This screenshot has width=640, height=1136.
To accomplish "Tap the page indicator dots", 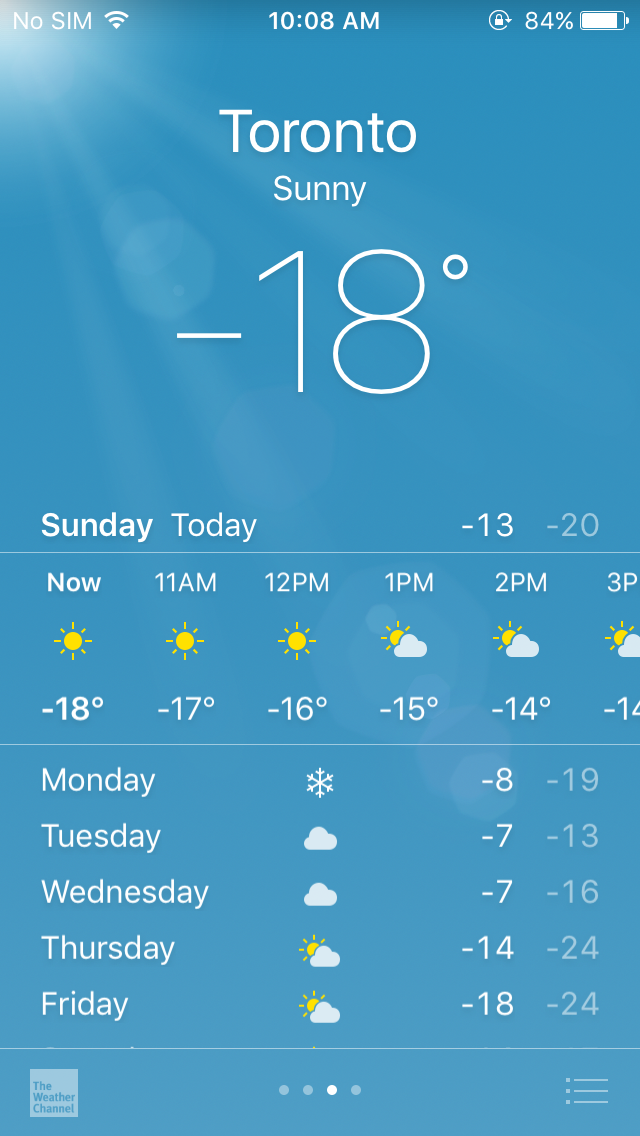I will point(320,1090).
